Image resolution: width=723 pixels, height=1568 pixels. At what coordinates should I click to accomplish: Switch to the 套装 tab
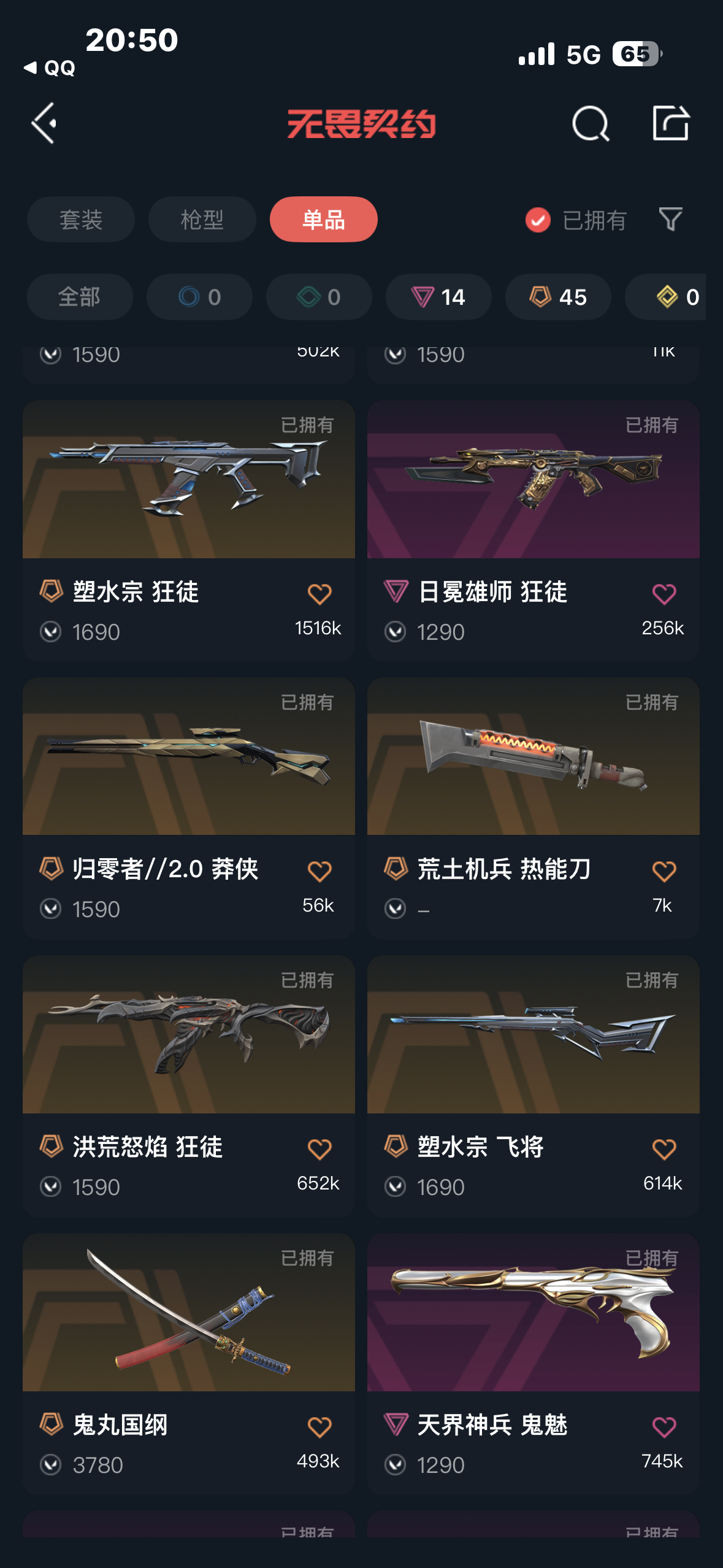click(x=80, y=220)
